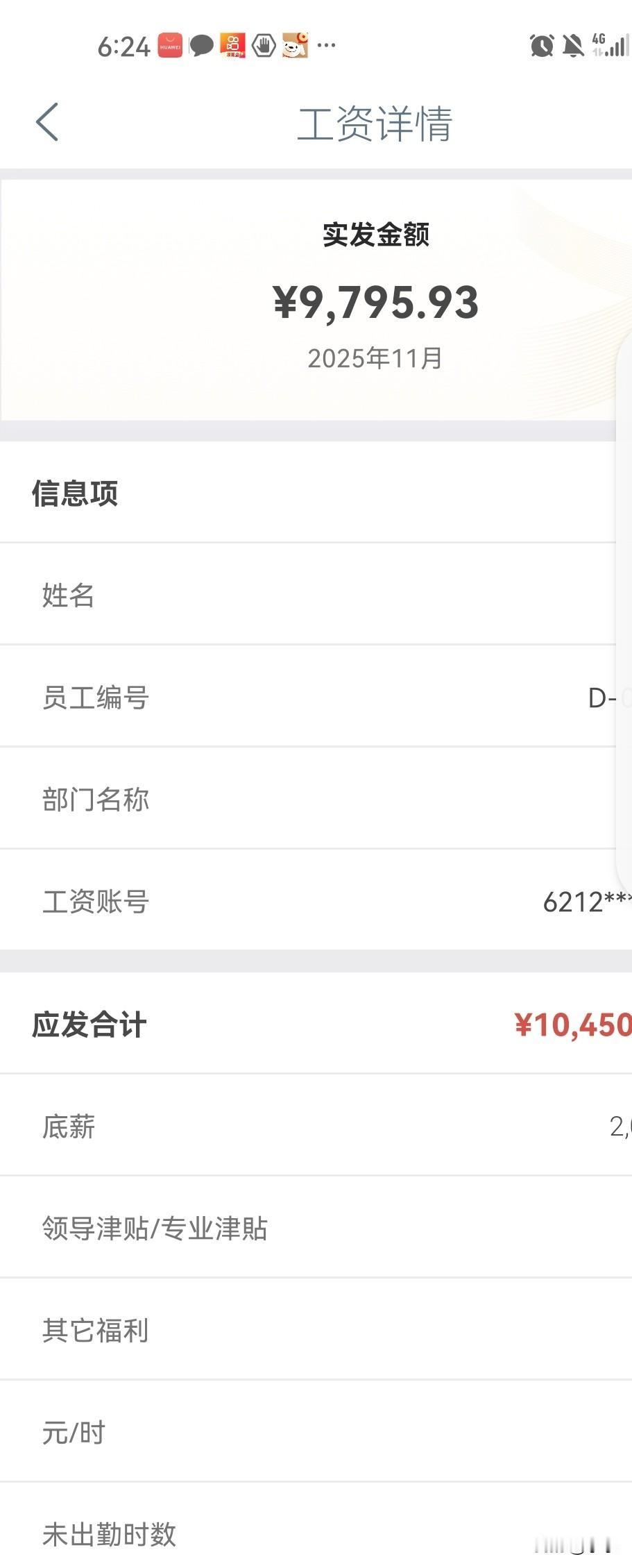632x1568 pixels.
Task: Select the 信息项 section header
Action: [75, 494]
